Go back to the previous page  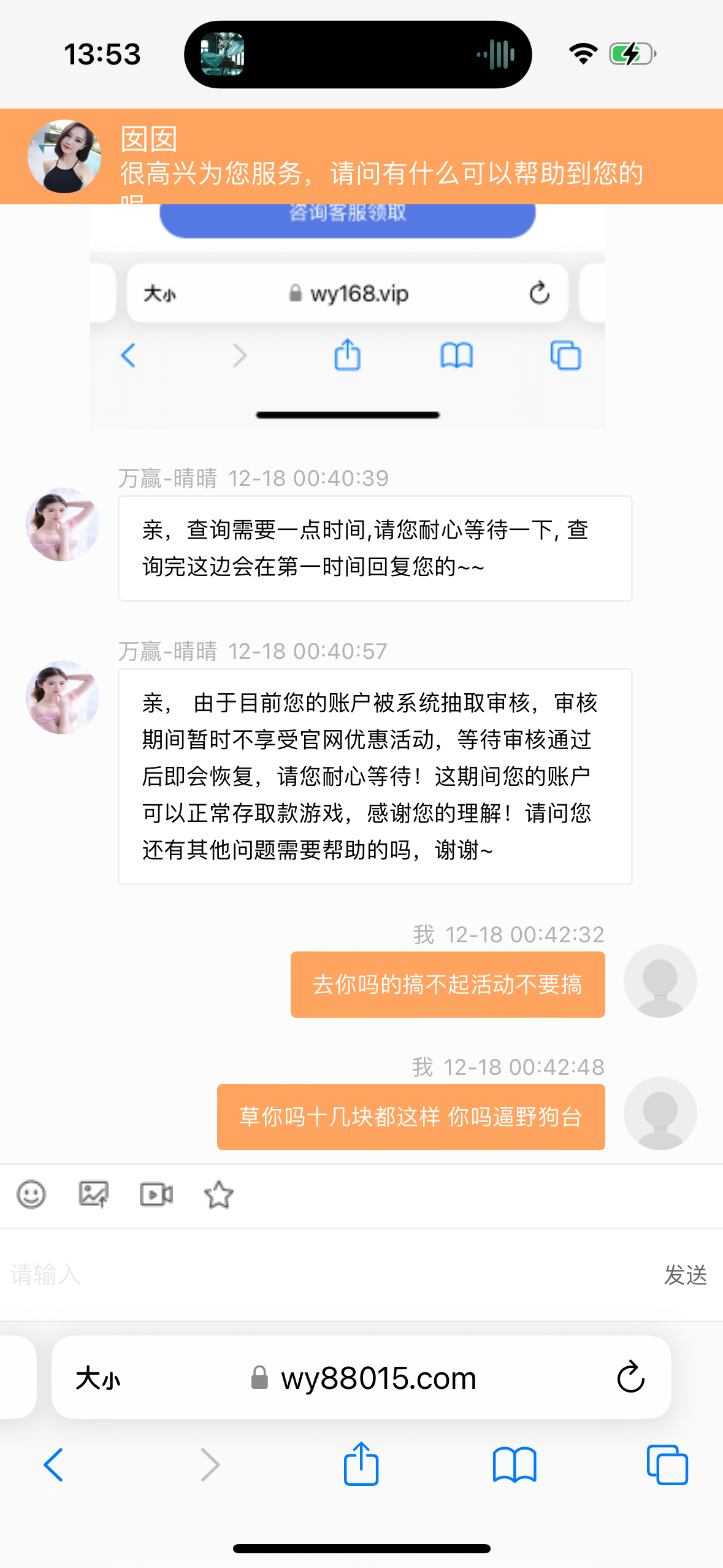(x=53, y=1465)
